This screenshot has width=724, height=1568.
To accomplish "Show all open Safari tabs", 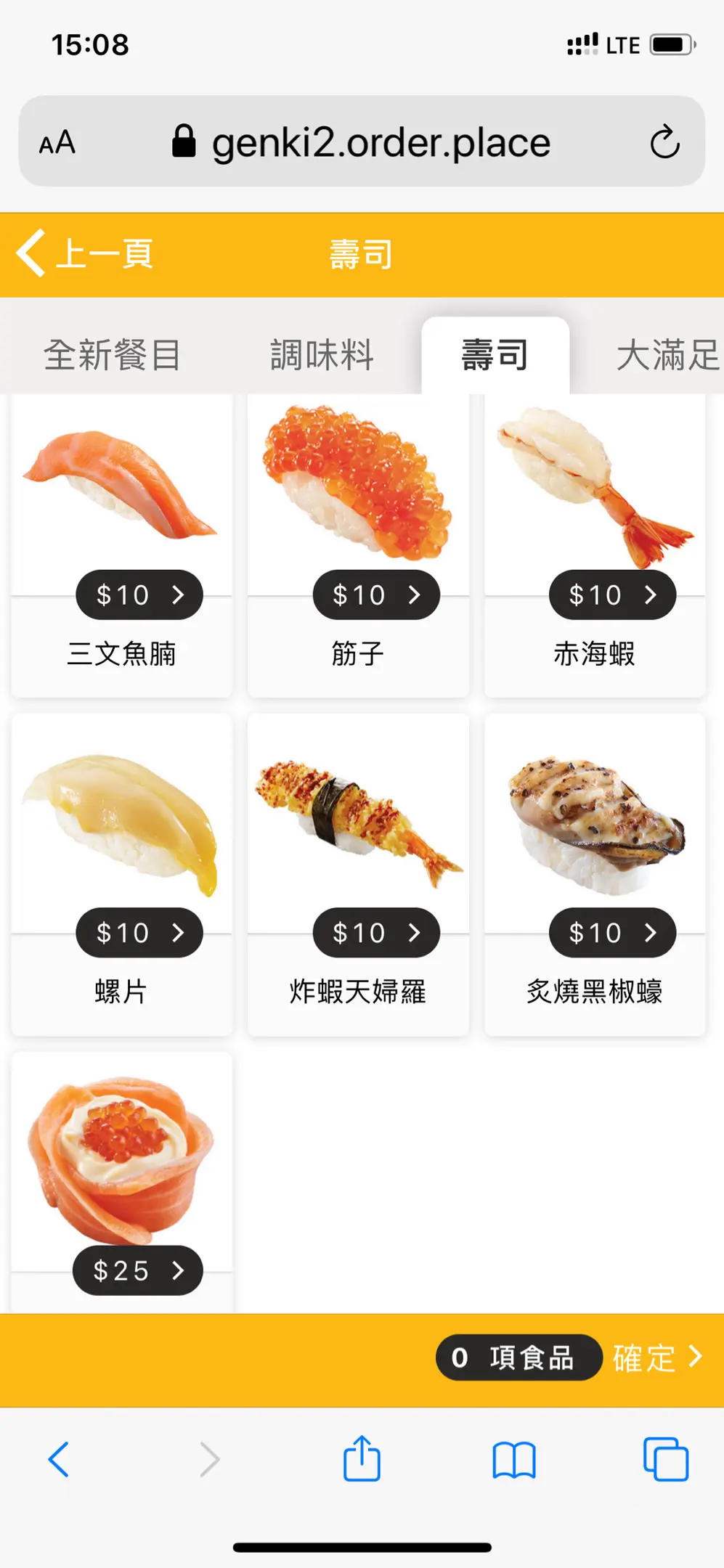I will pos(665,1459).
